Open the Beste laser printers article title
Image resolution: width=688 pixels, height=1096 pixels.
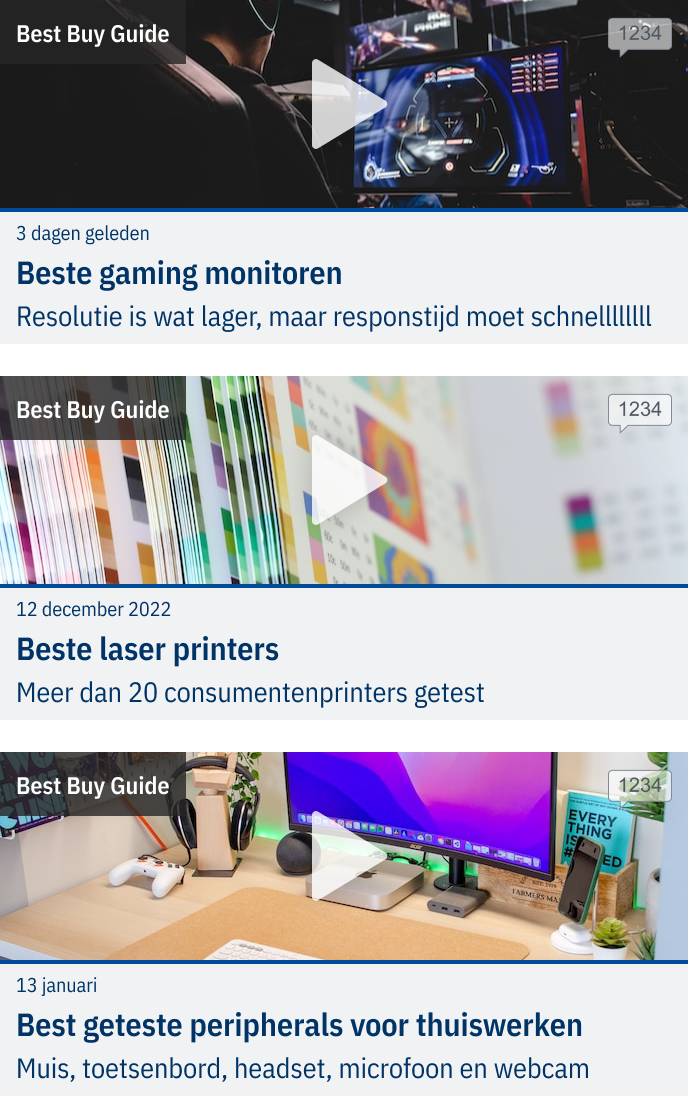coord(148,649)
